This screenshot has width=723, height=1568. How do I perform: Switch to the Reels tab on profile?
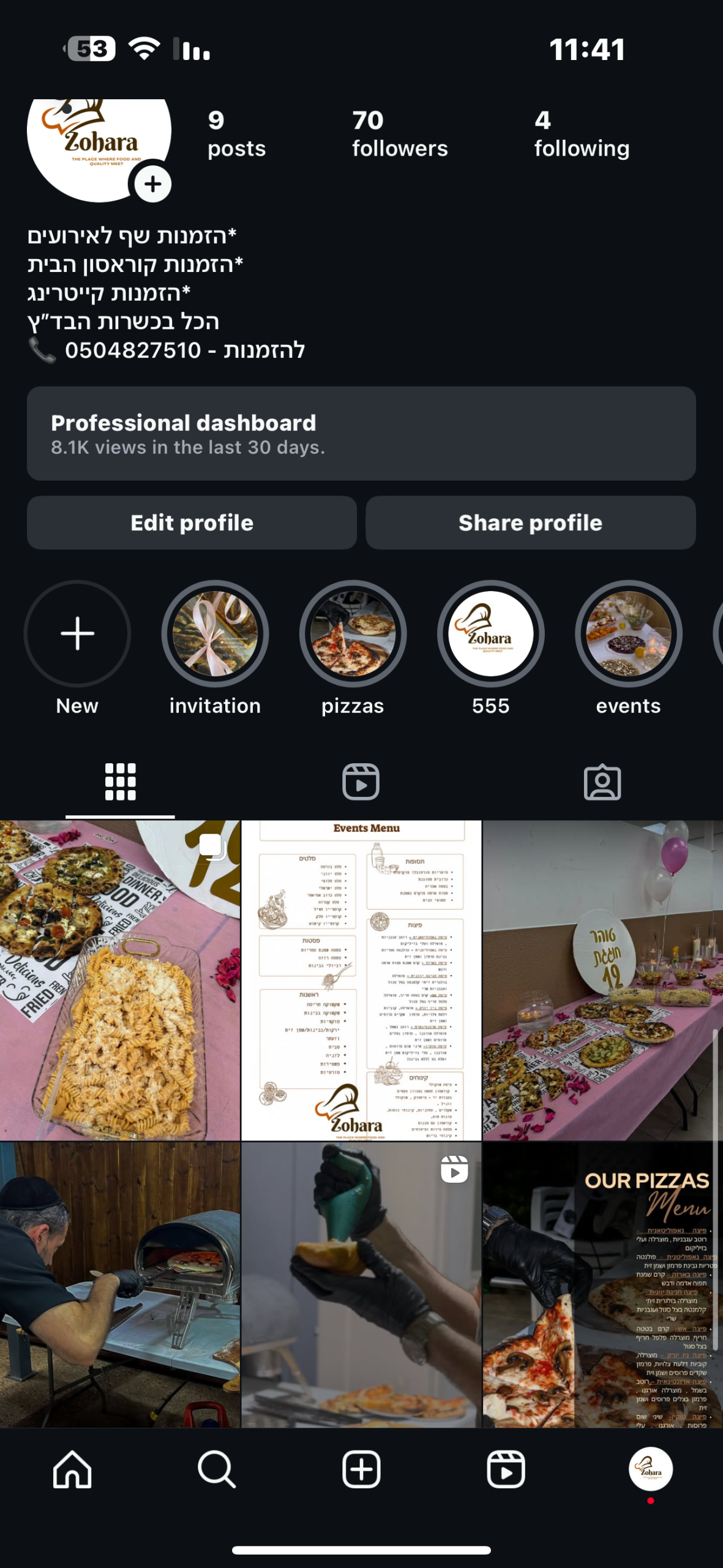pos(361,782)
